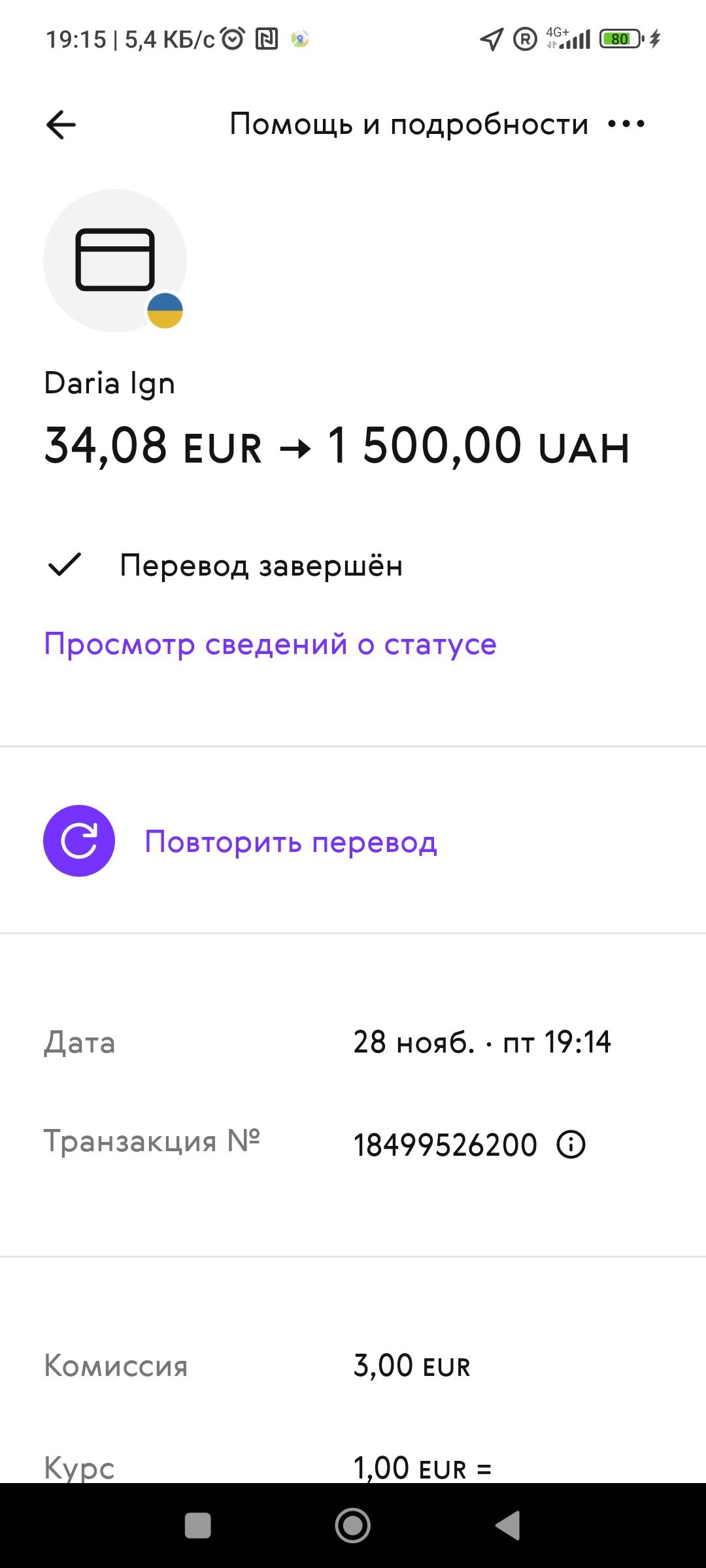Open the three-dot overflow menu

tap(626, 123)
